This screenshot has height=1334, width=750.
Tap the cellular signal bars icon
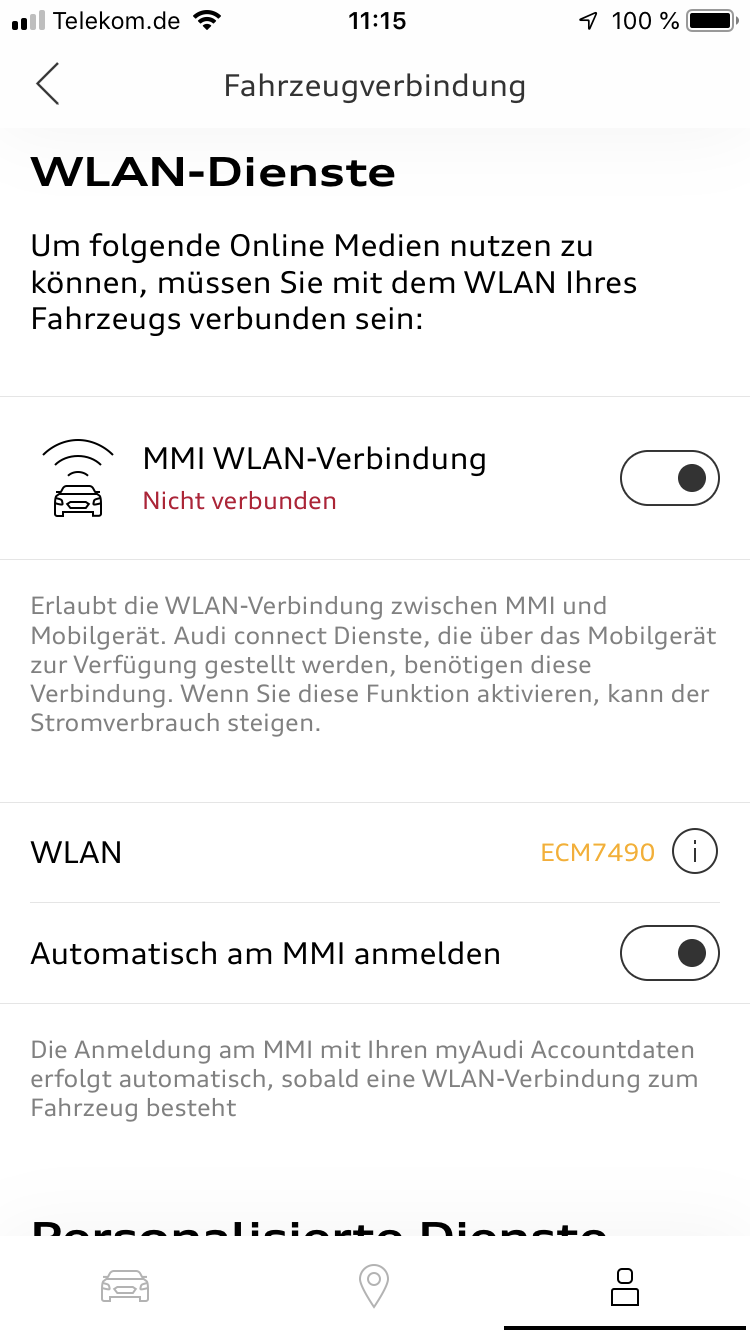(x=27, y=19)
